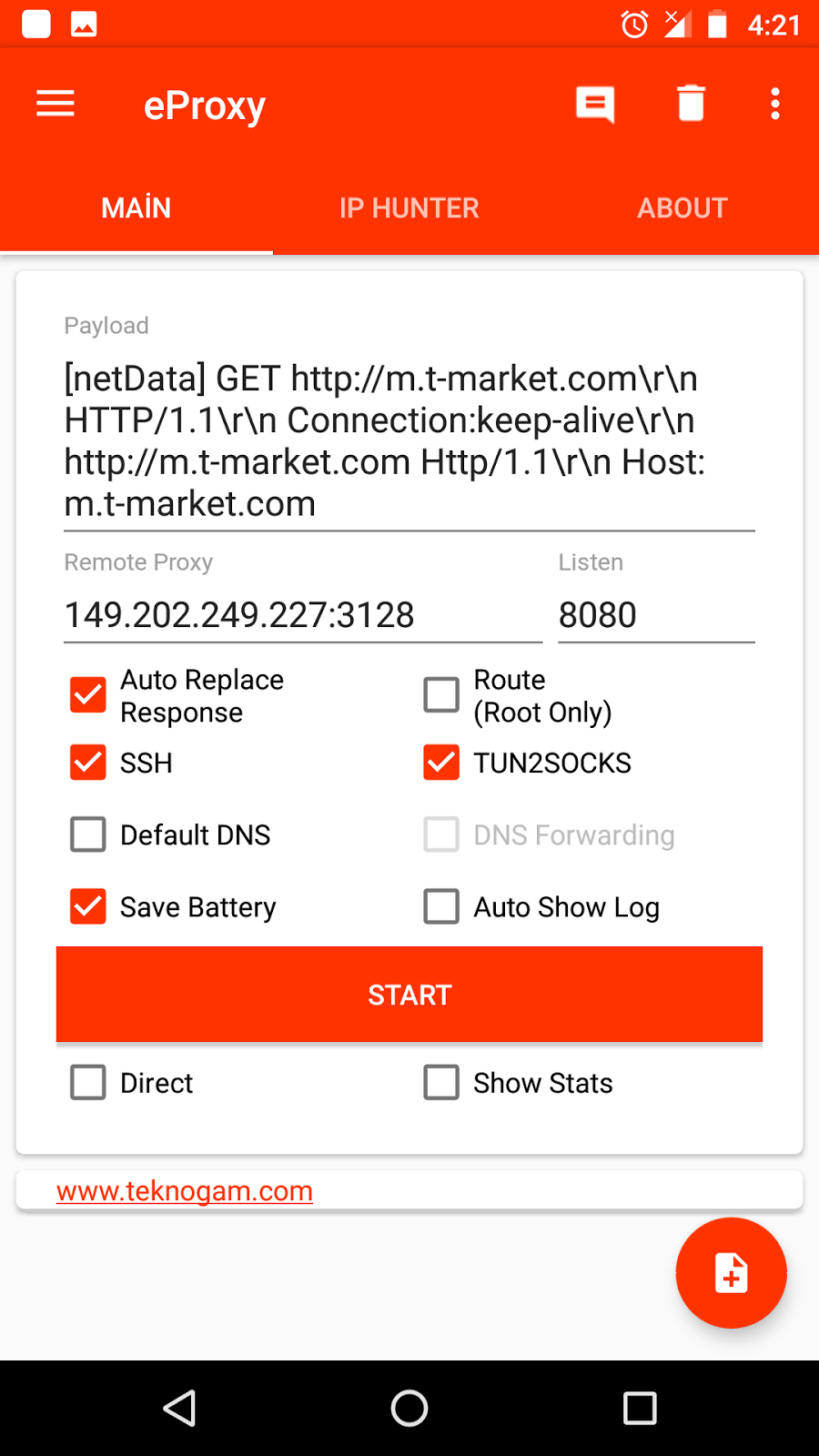Enable Default DNS

88,834
